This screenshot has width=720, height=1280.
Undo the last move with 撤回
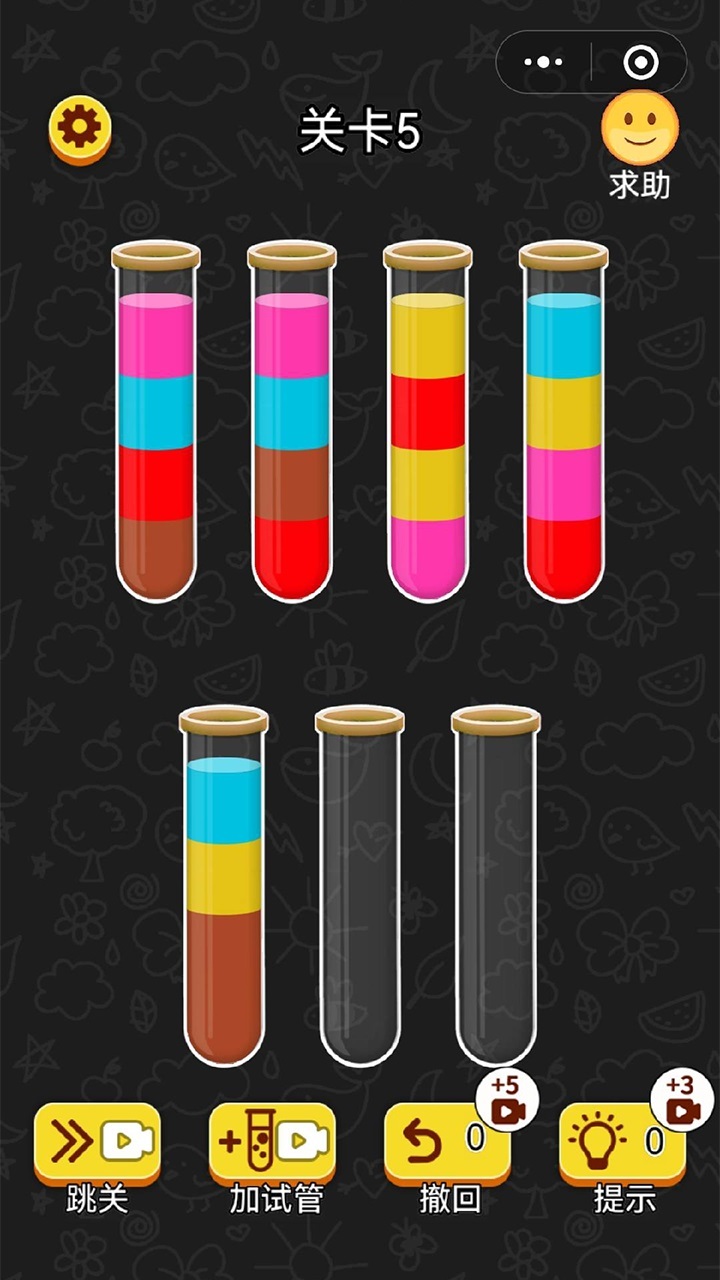coord(448,1143)
